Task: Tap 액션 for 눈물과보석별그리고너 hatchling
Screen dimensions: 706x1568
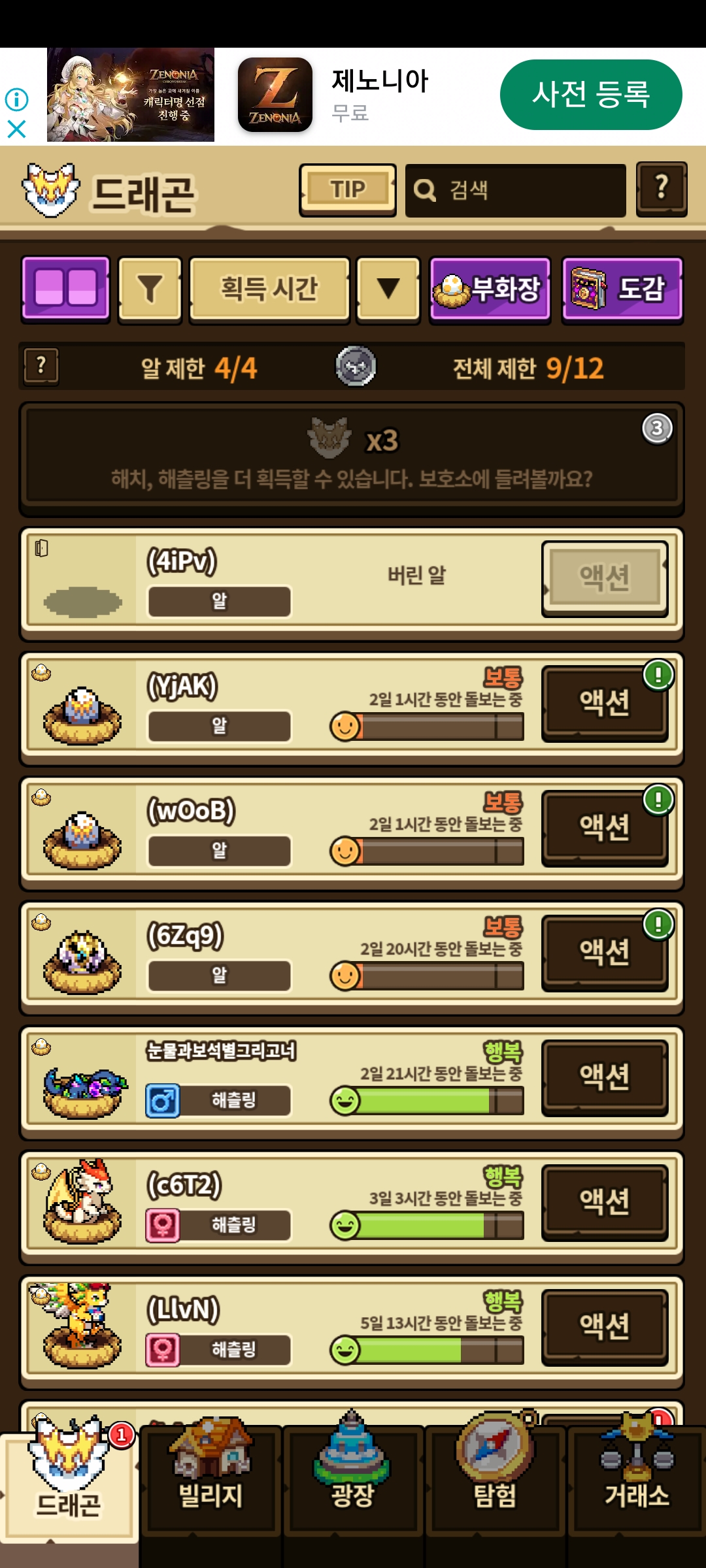Action: [x=604, y=1077]
